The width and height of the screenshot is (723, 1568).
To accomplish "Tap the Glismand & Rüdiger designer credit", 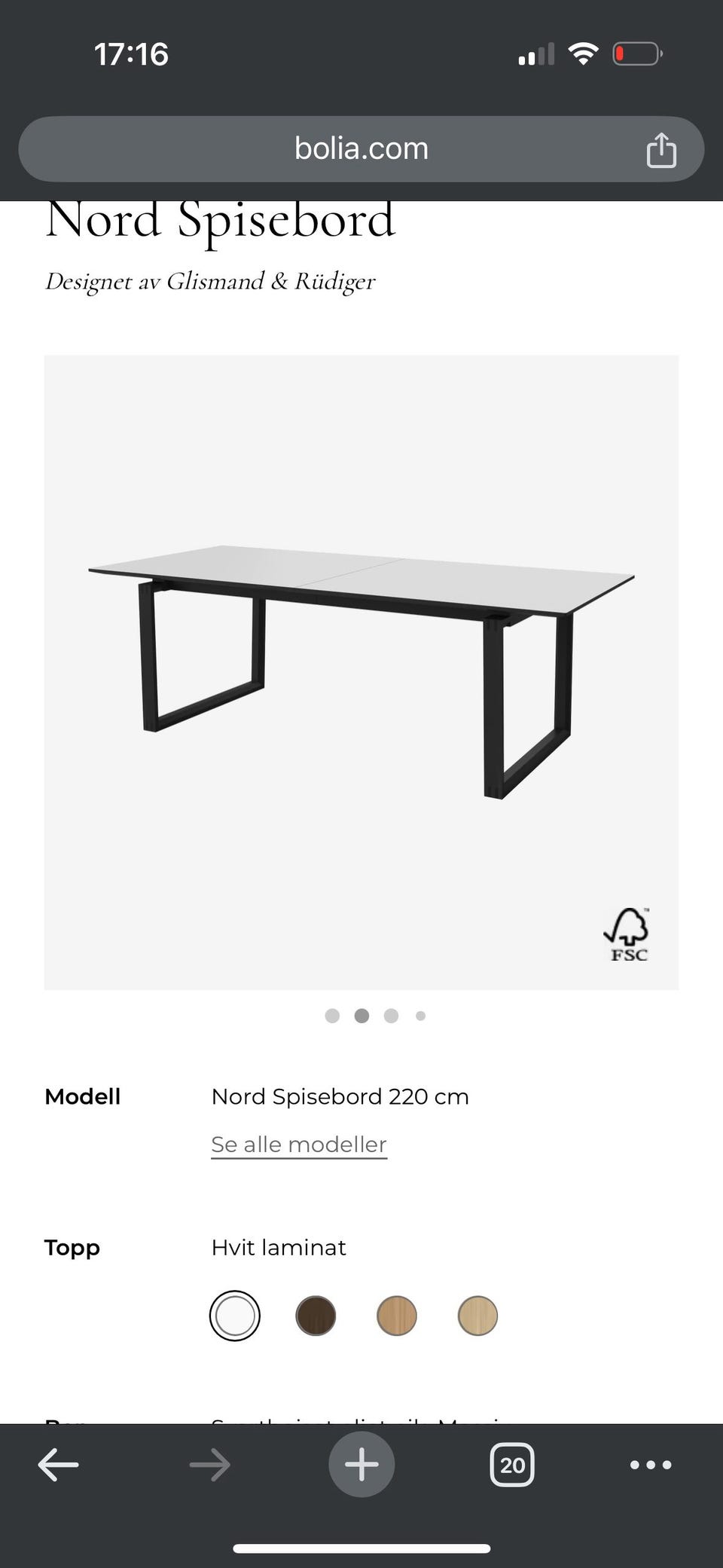I will (211, 282).
